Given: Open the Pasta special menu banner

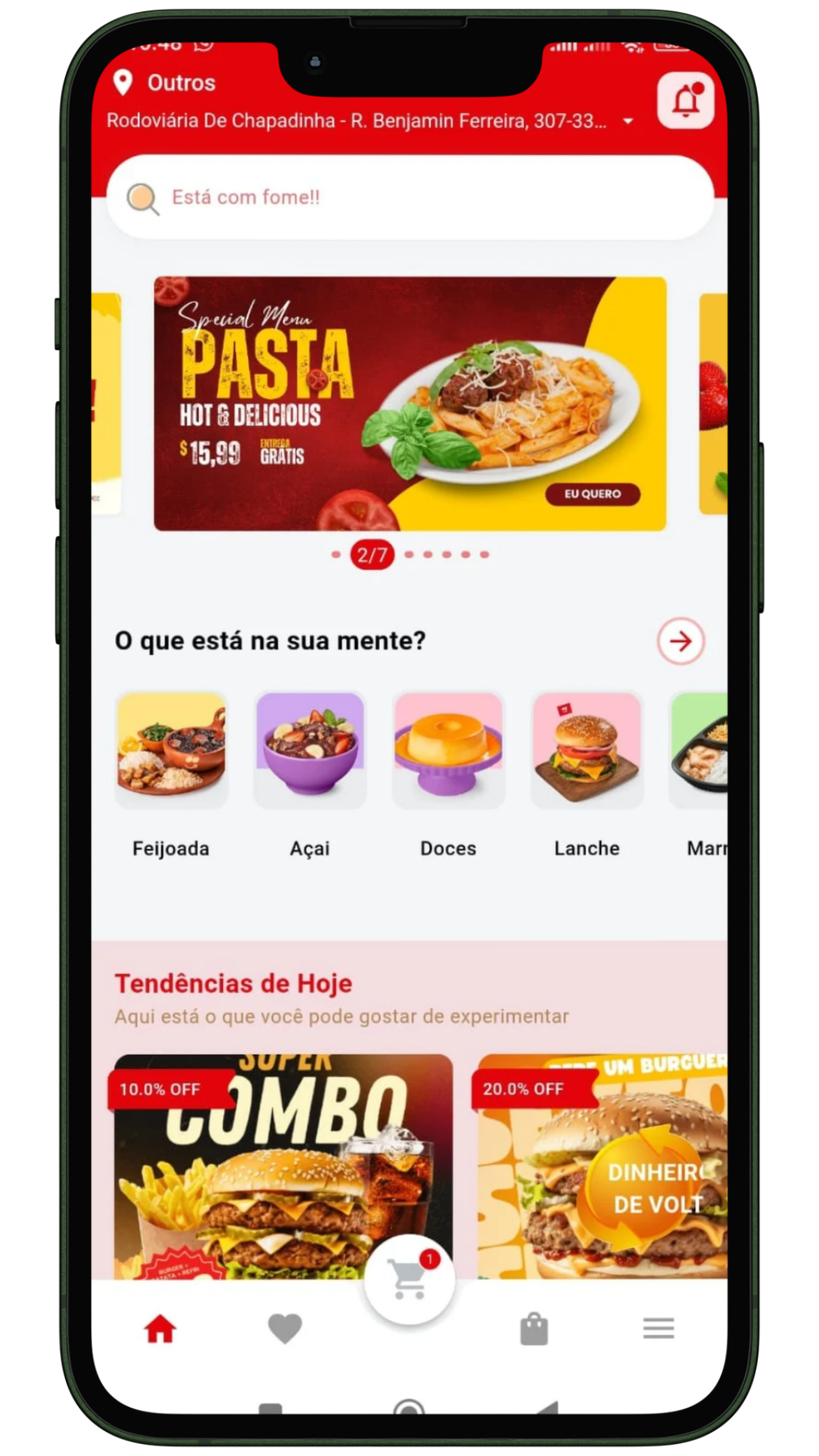Looking at the screenshot, I should 409,403.
